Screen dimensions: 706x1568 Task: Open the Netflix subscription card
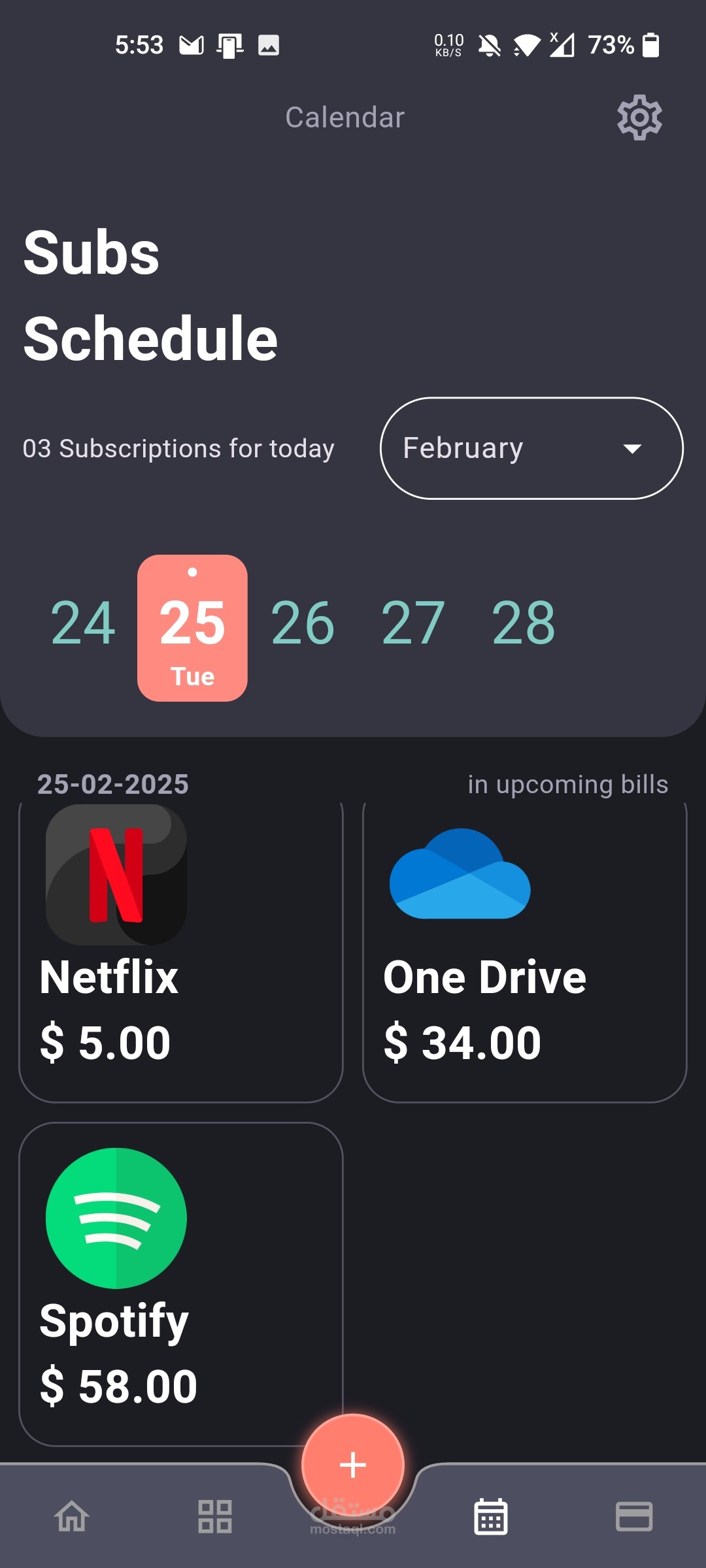pos(181,952)
